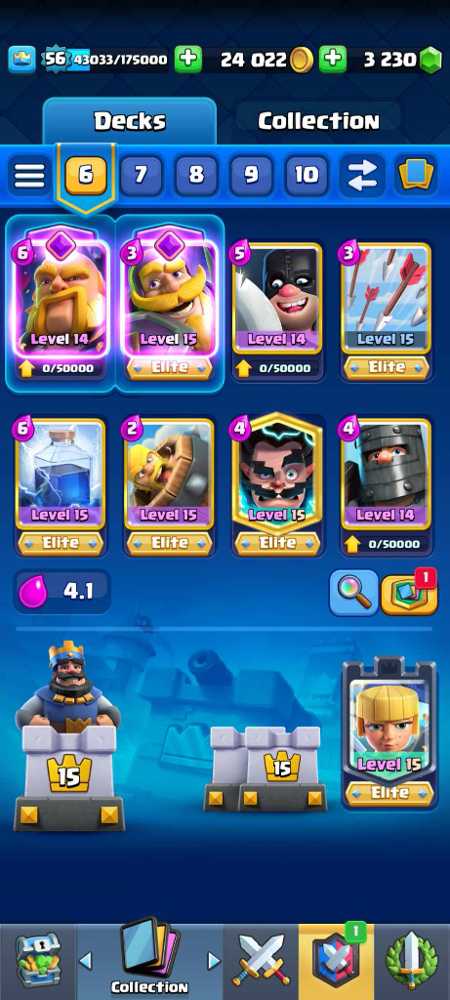Select deck slot 7

[140, 174]
